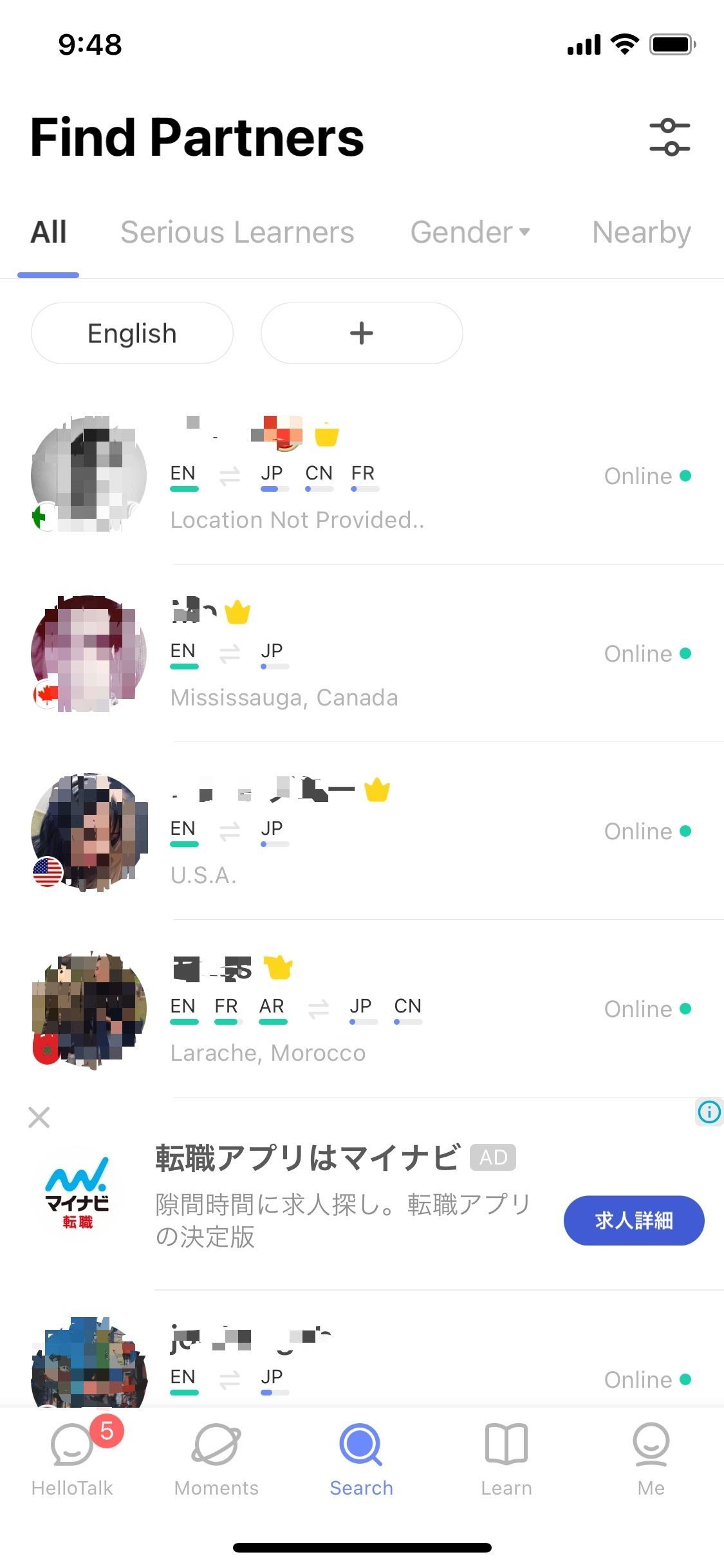Open the ad info icon
The height and width of the screenshot is (1568, 724).
click(x=709, y=1112)
